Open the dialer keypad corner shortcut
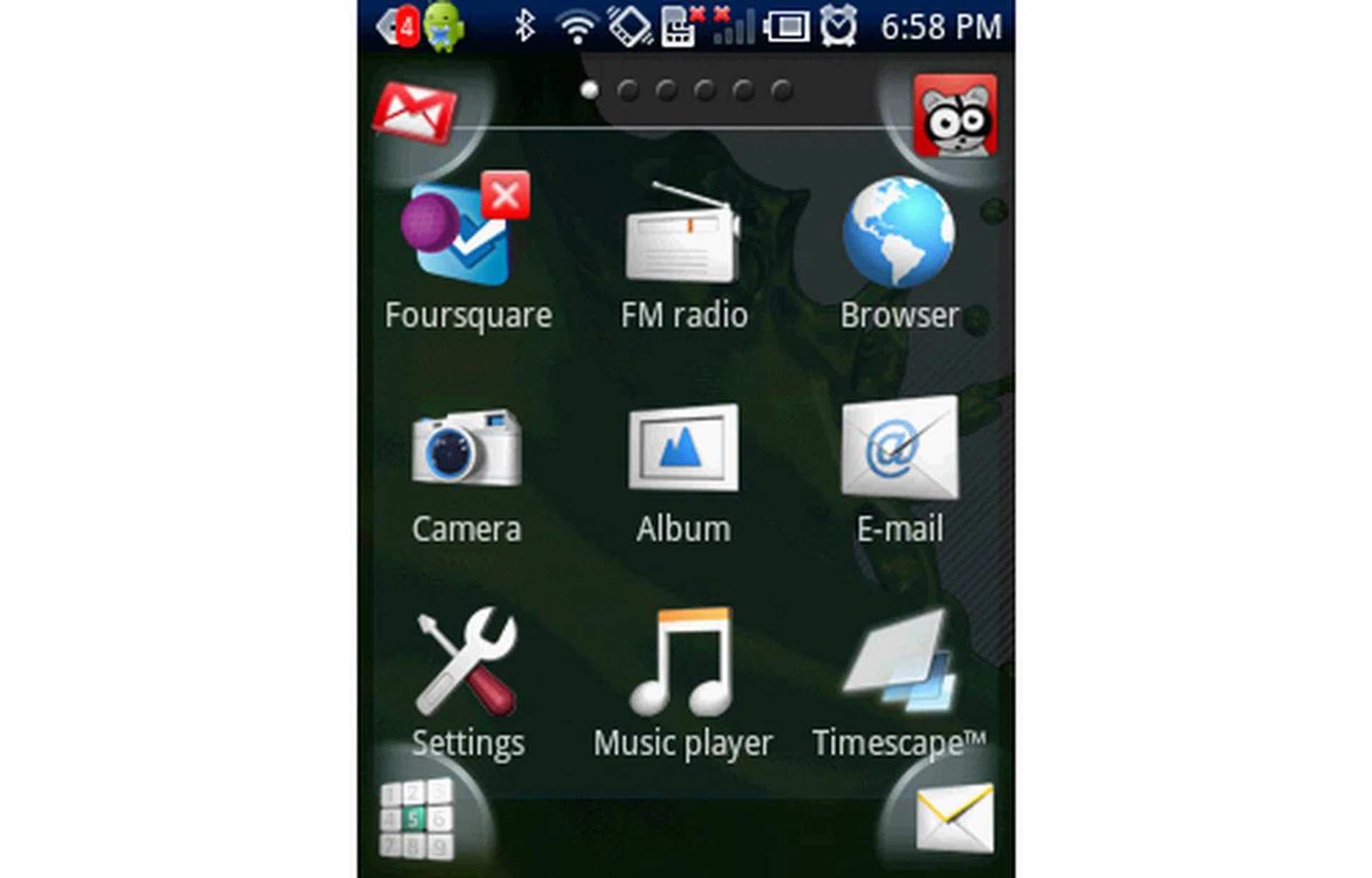This screenshot has height=878, width=1372. (417, 817)
